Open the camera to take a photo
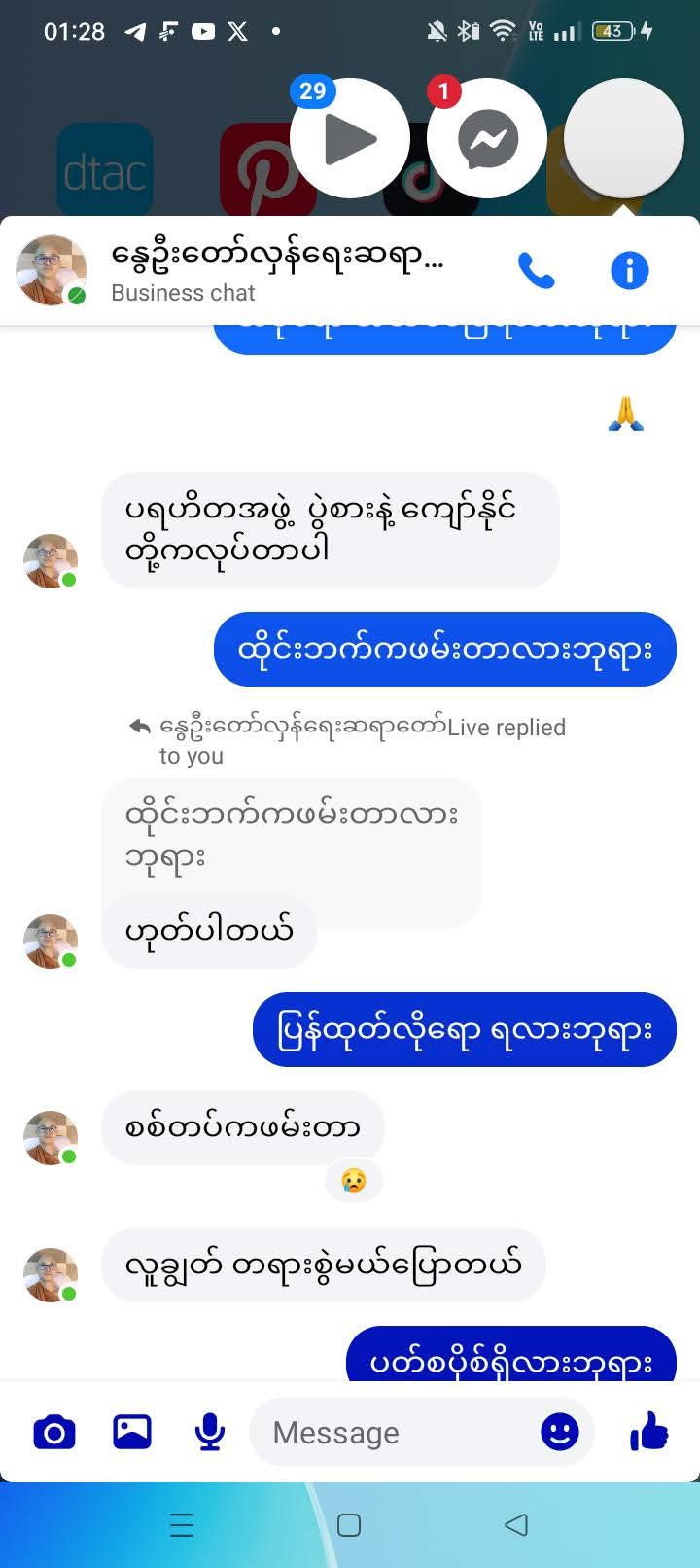 pyautogui.click(x=54, y=1432)
